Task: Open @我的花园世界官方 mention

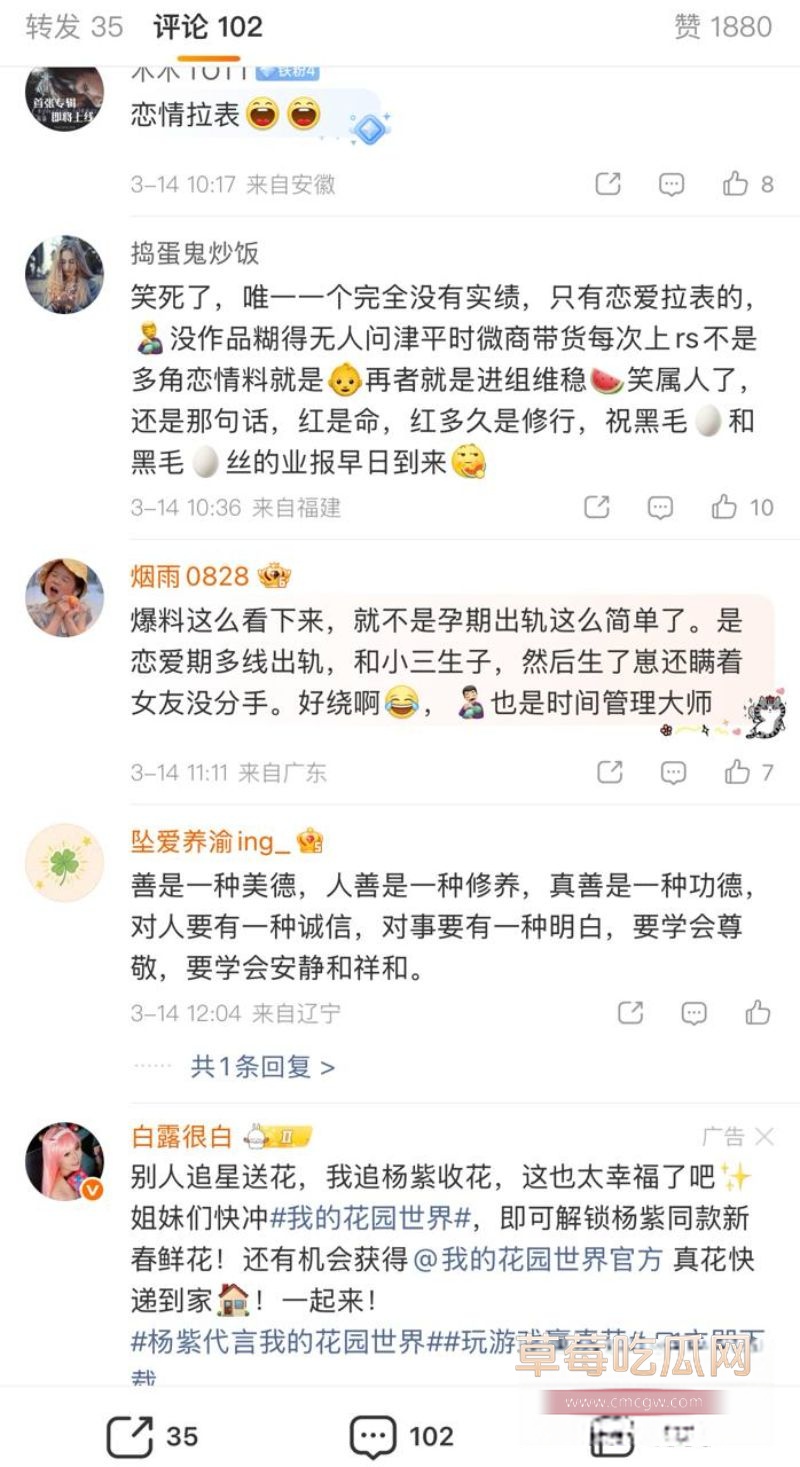Action: pos(539,1259)
